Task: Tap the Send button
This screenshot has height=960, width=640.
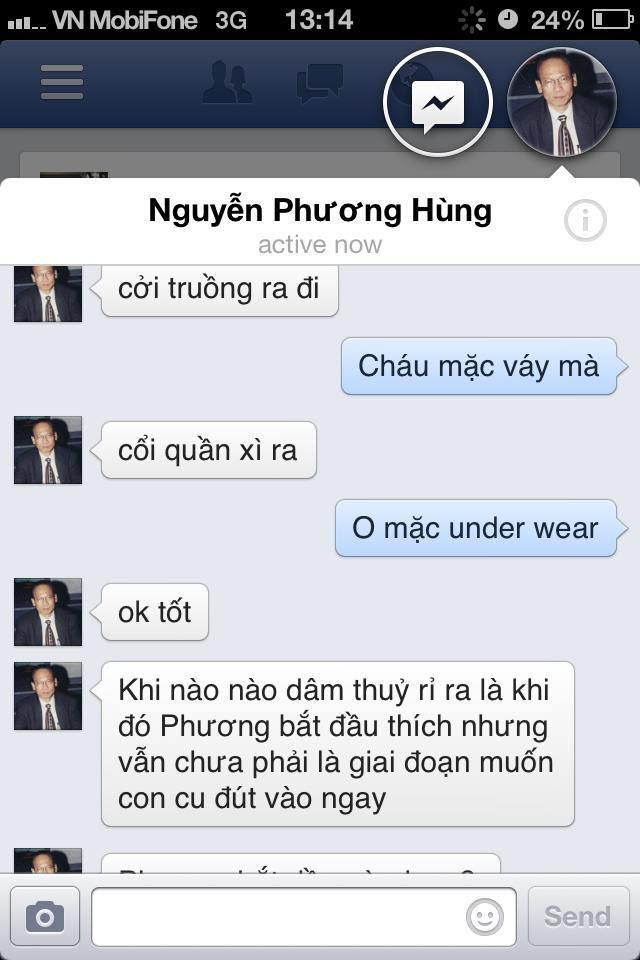Action: (577, 916)
